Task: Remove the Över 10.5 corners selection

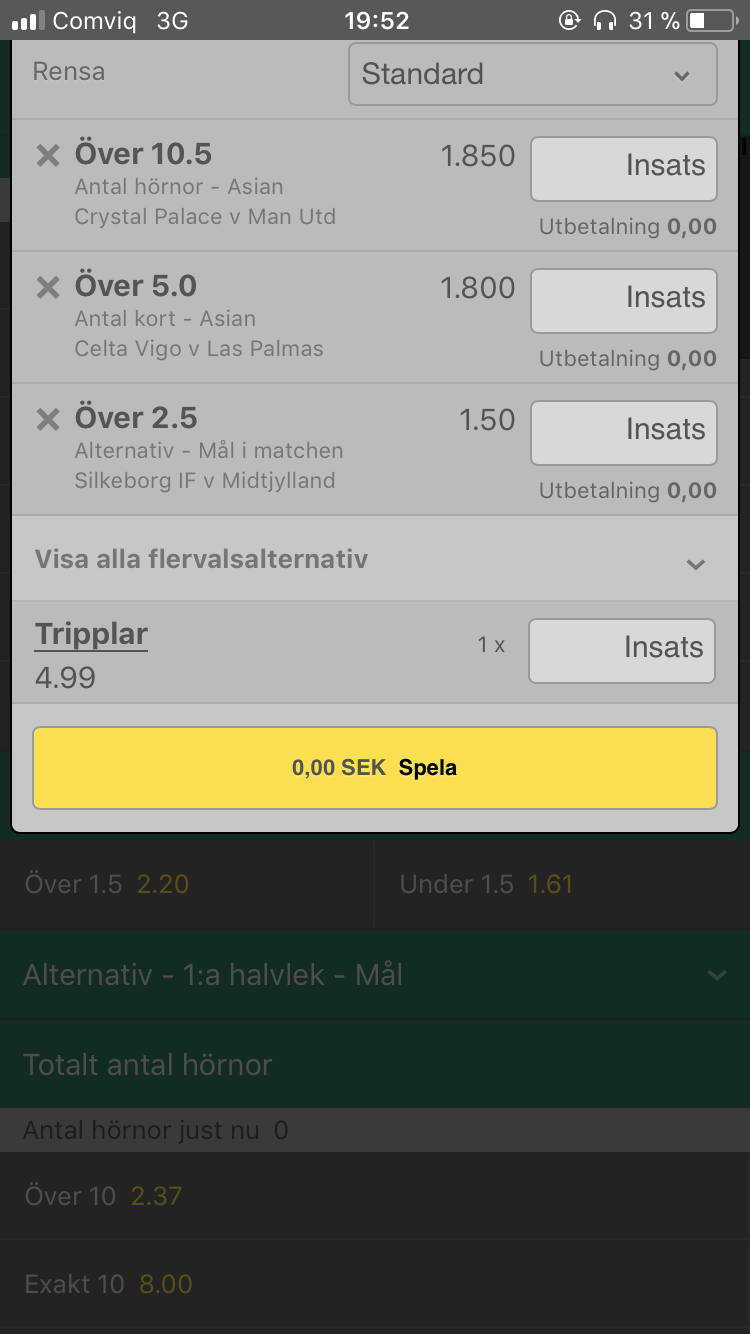Action: click(48, 155)
